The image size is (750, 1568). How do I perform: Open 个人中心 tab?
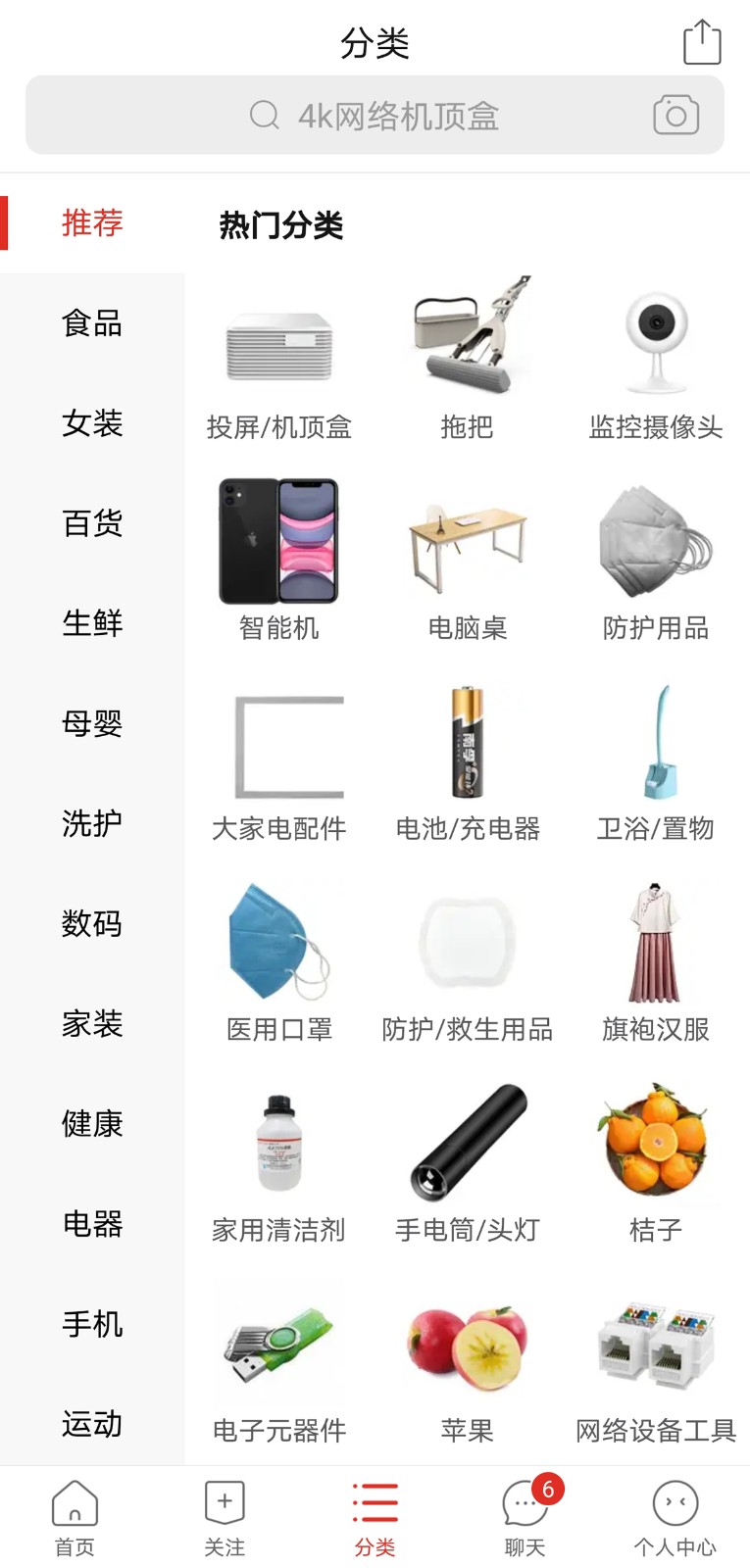pyautogui.click(x=675, y=1517)
